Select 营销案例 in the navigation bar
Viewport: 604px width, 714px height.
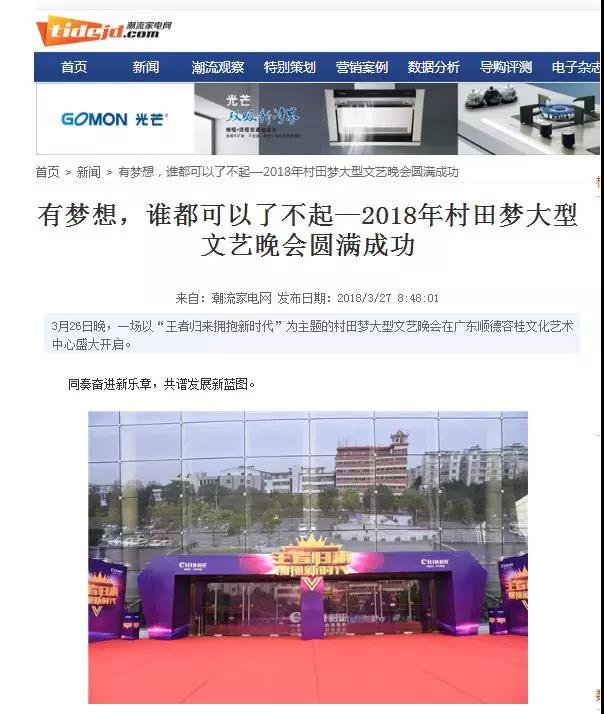pos(362,67)
